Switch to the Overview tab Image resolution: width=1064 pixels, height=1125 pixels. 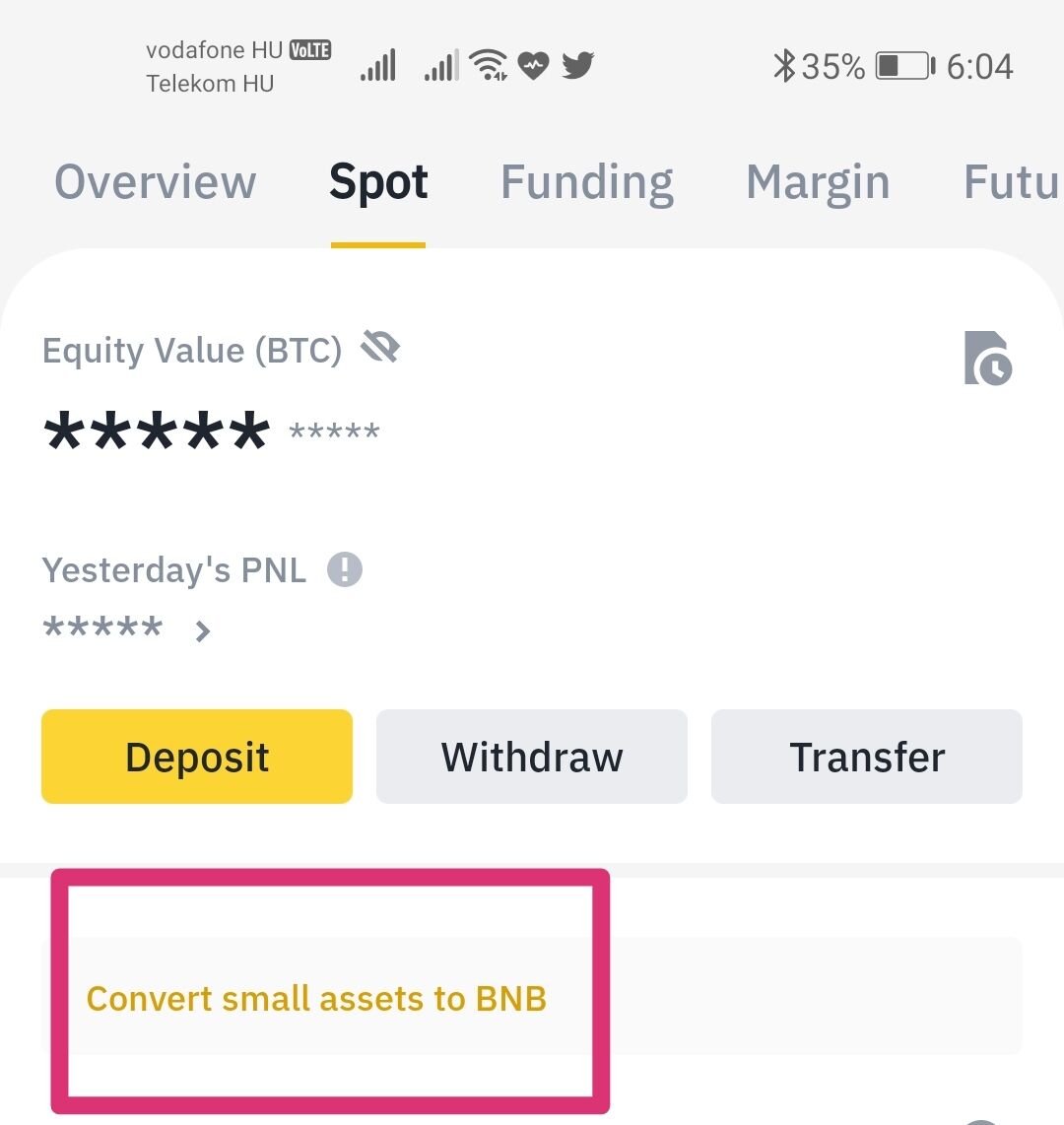(x=156, y=182)
